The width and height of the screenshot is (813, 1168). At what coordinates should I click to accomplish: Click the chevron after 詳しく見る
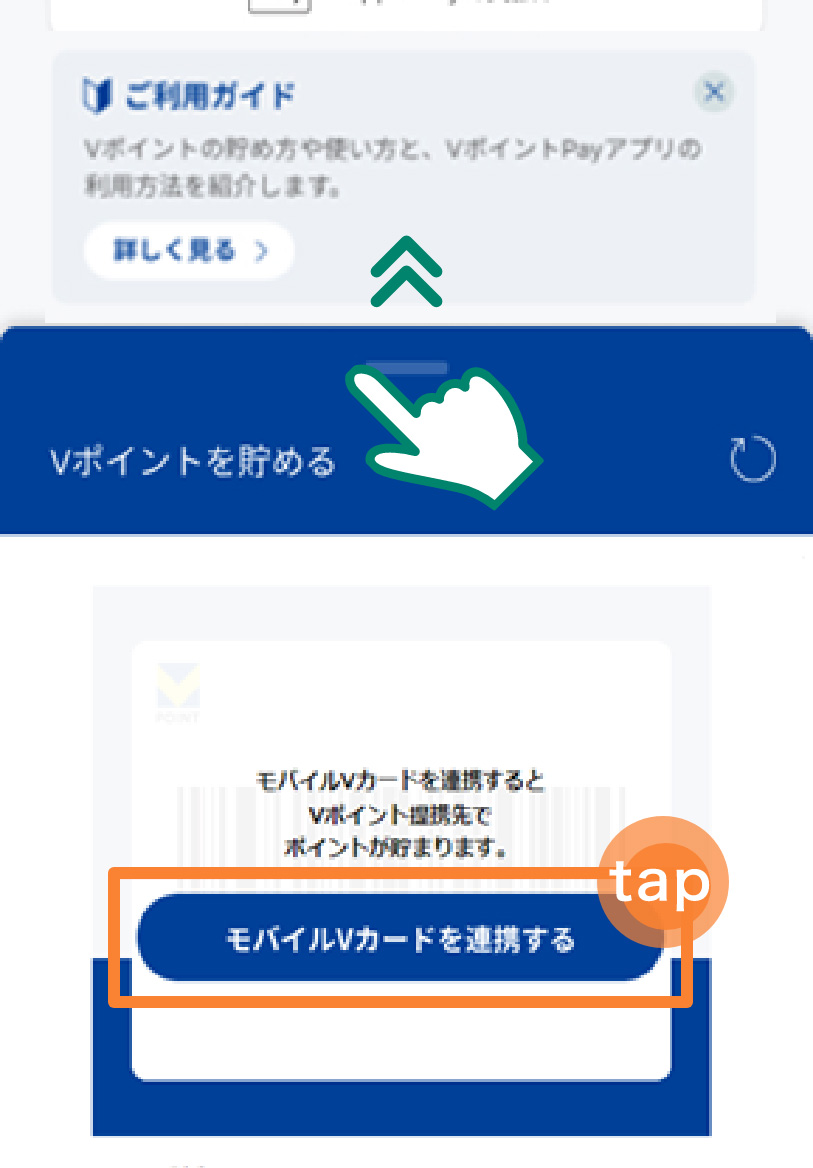click(x=260, y=251)
